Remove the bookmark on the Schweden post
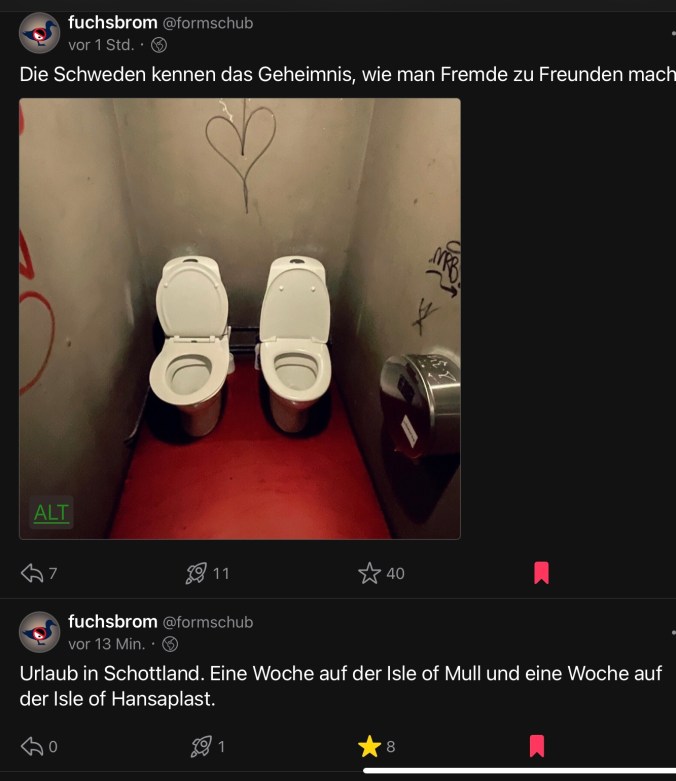676x781 pixels. click(x=541, y=573)
